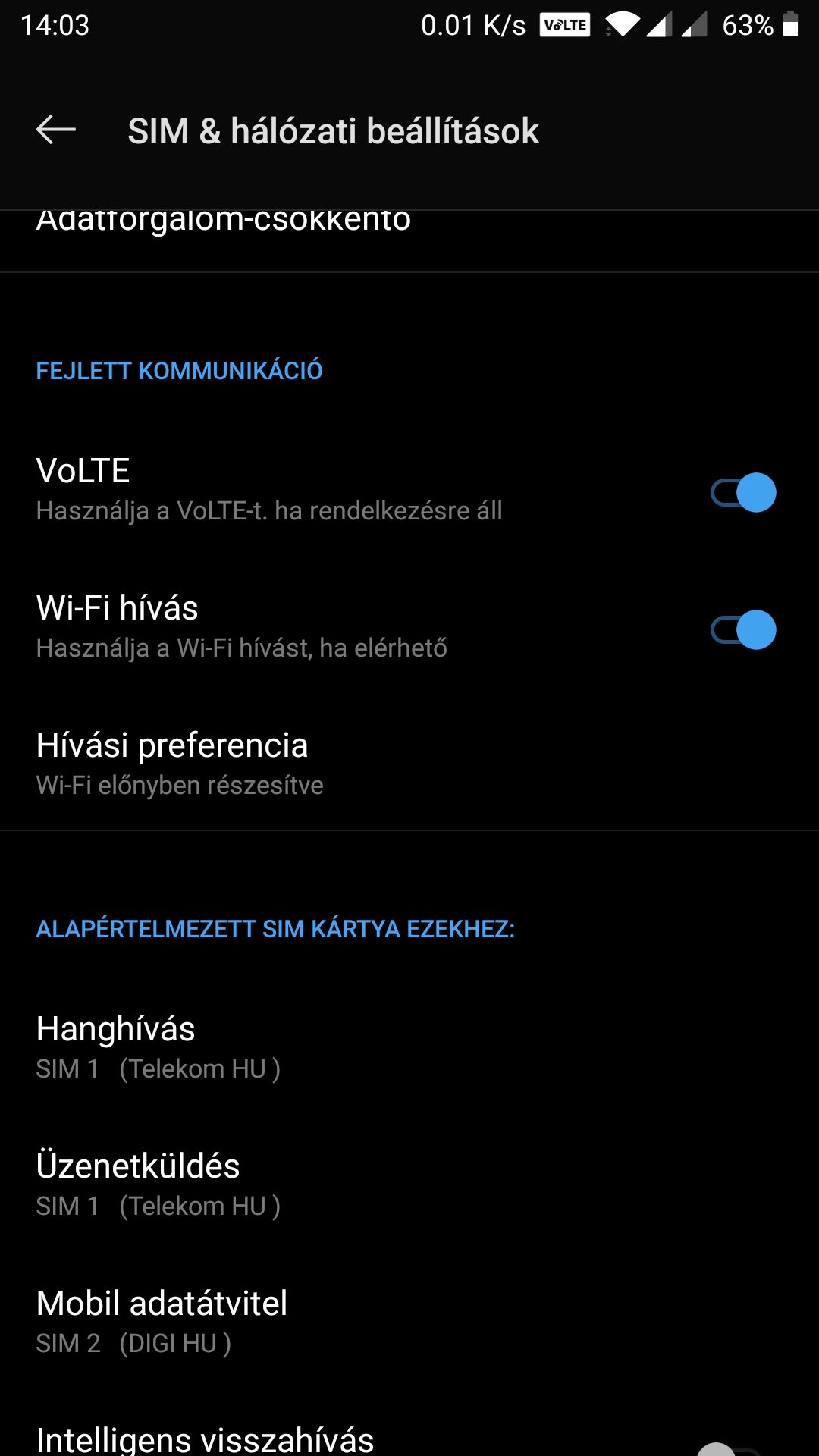Open Adatforgalom-csökkentő settings

click(224, 227)
